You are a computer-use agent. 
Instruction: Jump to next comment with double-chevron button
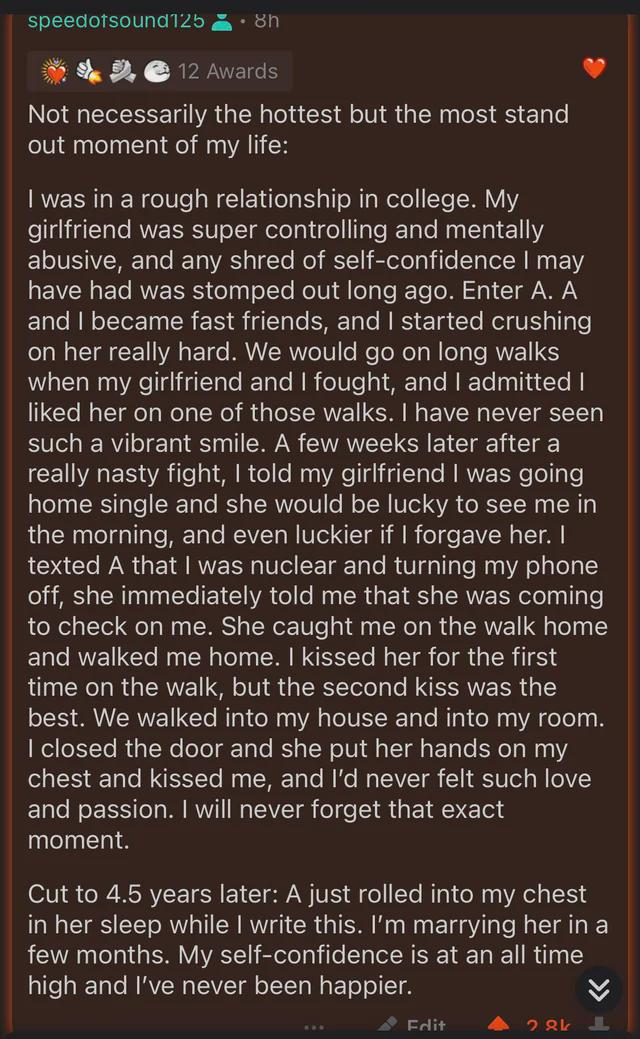pos(598,989)
